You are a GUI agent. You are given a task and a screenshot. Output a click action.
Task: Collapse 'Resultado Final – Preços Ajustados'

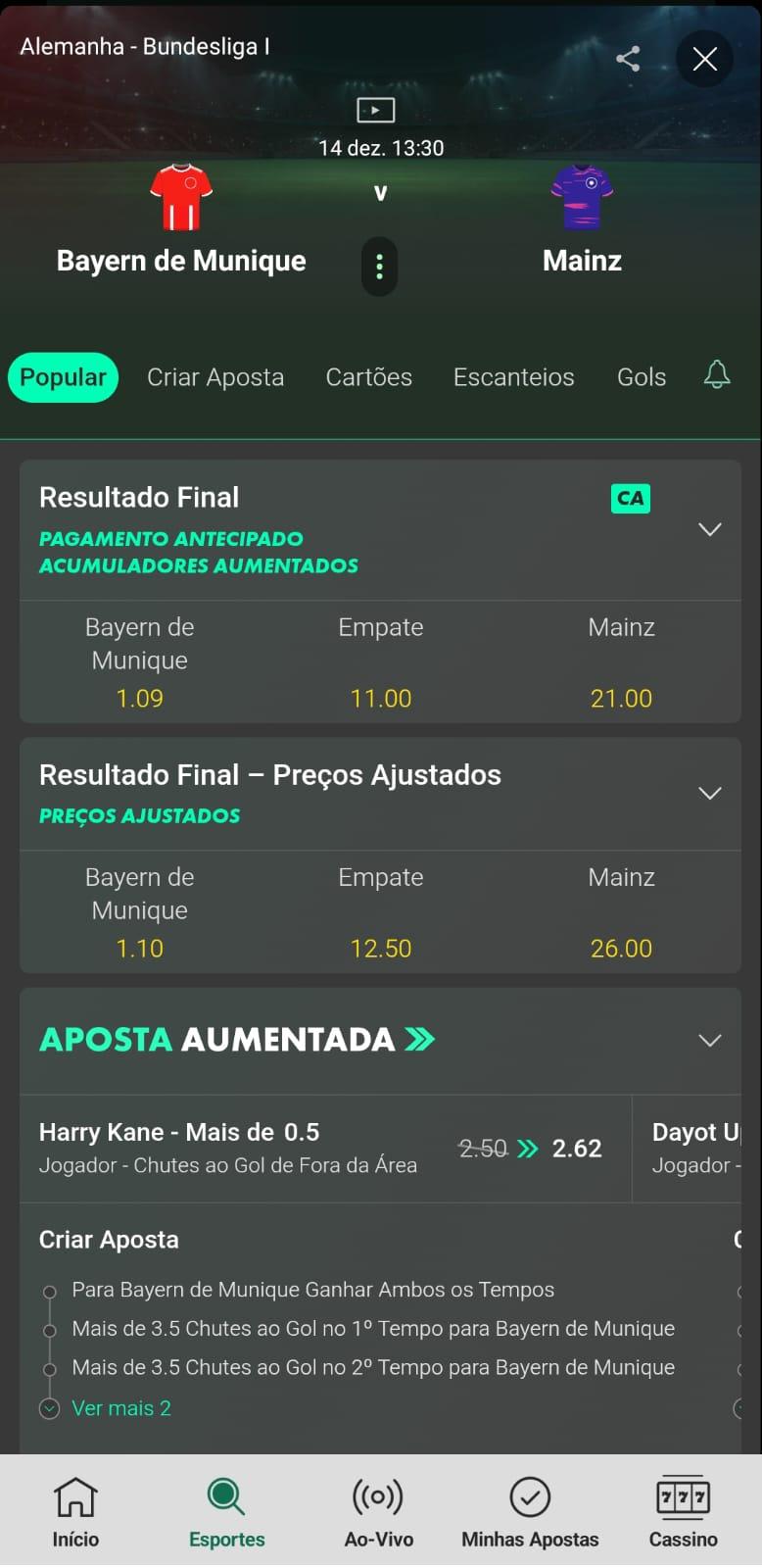point(709,794)
